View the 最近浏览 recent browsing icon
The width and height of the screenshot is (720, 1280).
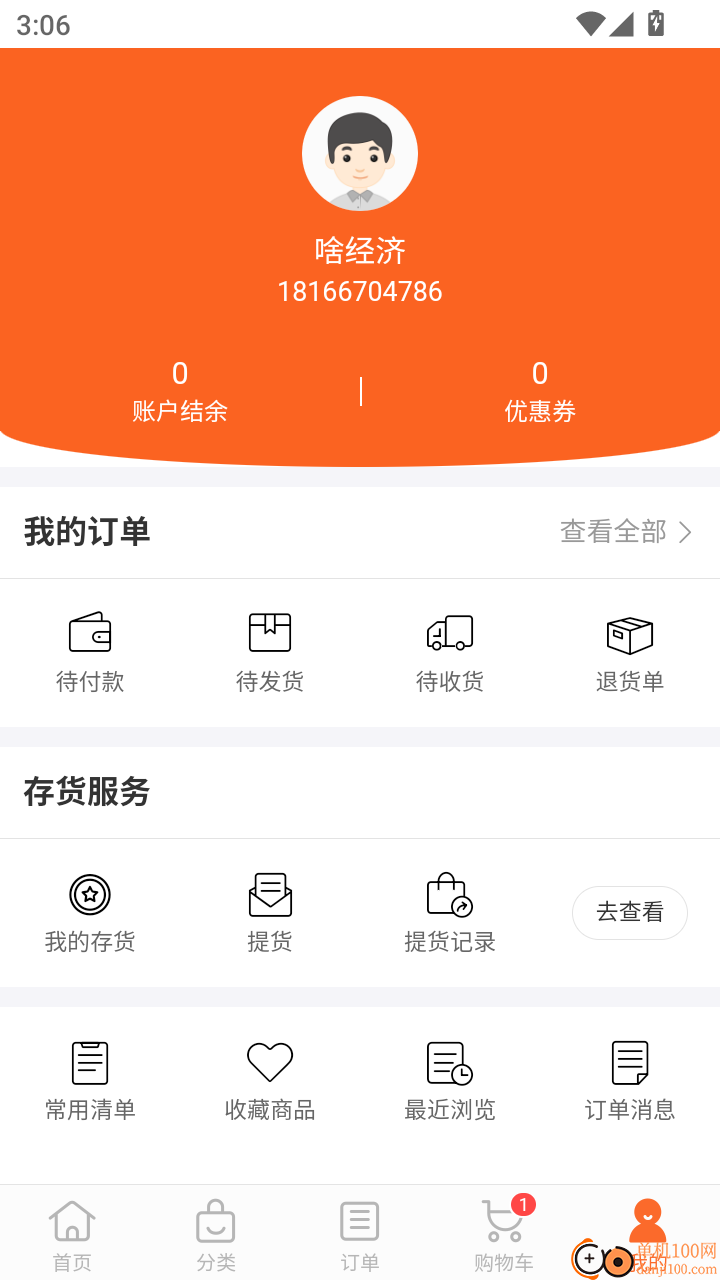click(x=450, y=1080)
